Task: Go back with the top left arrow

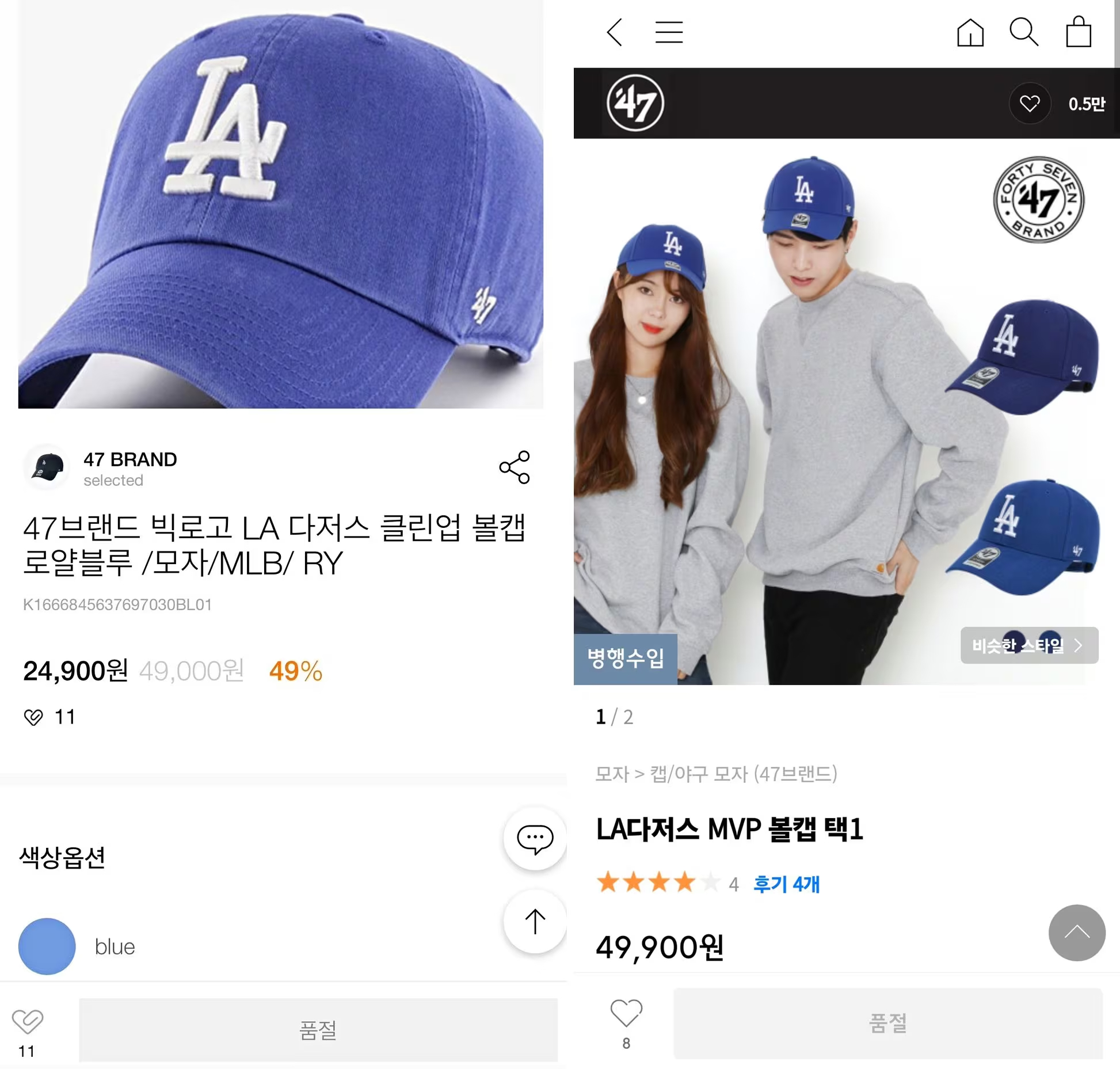Action: point(615,32)
